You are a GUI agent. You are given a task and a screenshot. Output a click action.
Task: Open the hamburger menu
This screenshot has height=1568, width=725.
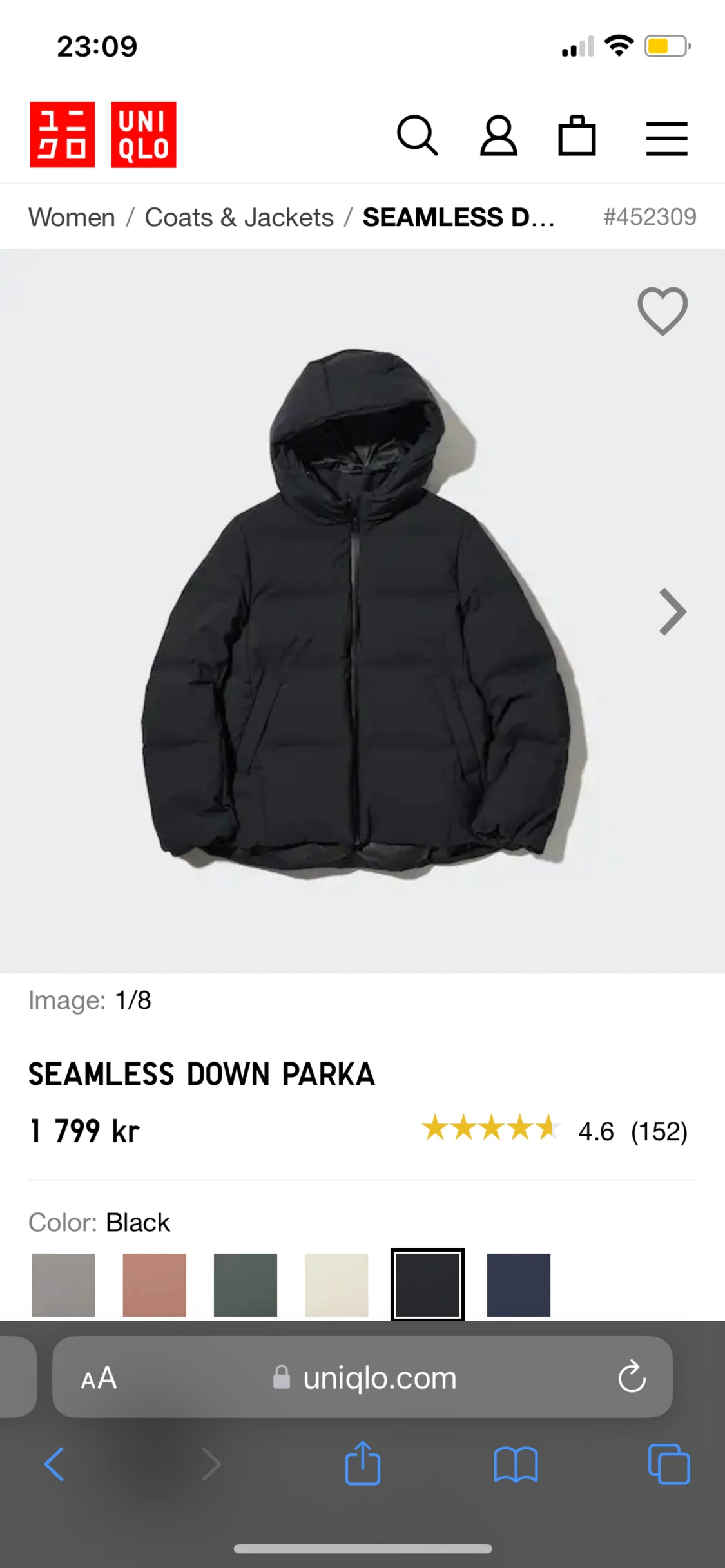(667, 138)
